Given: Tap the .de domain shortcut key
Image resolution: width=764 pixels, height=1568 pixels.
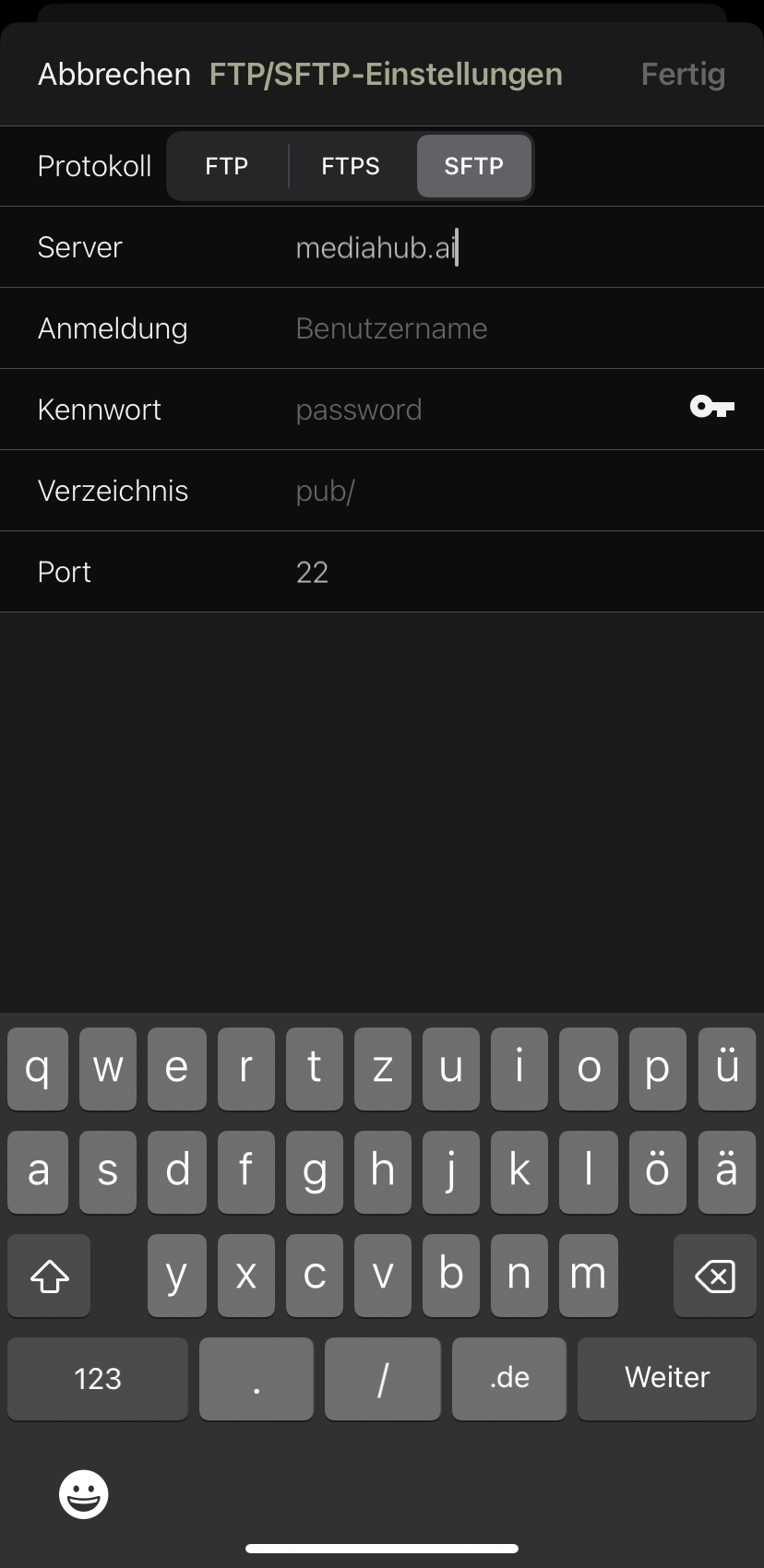Looking at the screenshot, I should [x=508, y=1378].
